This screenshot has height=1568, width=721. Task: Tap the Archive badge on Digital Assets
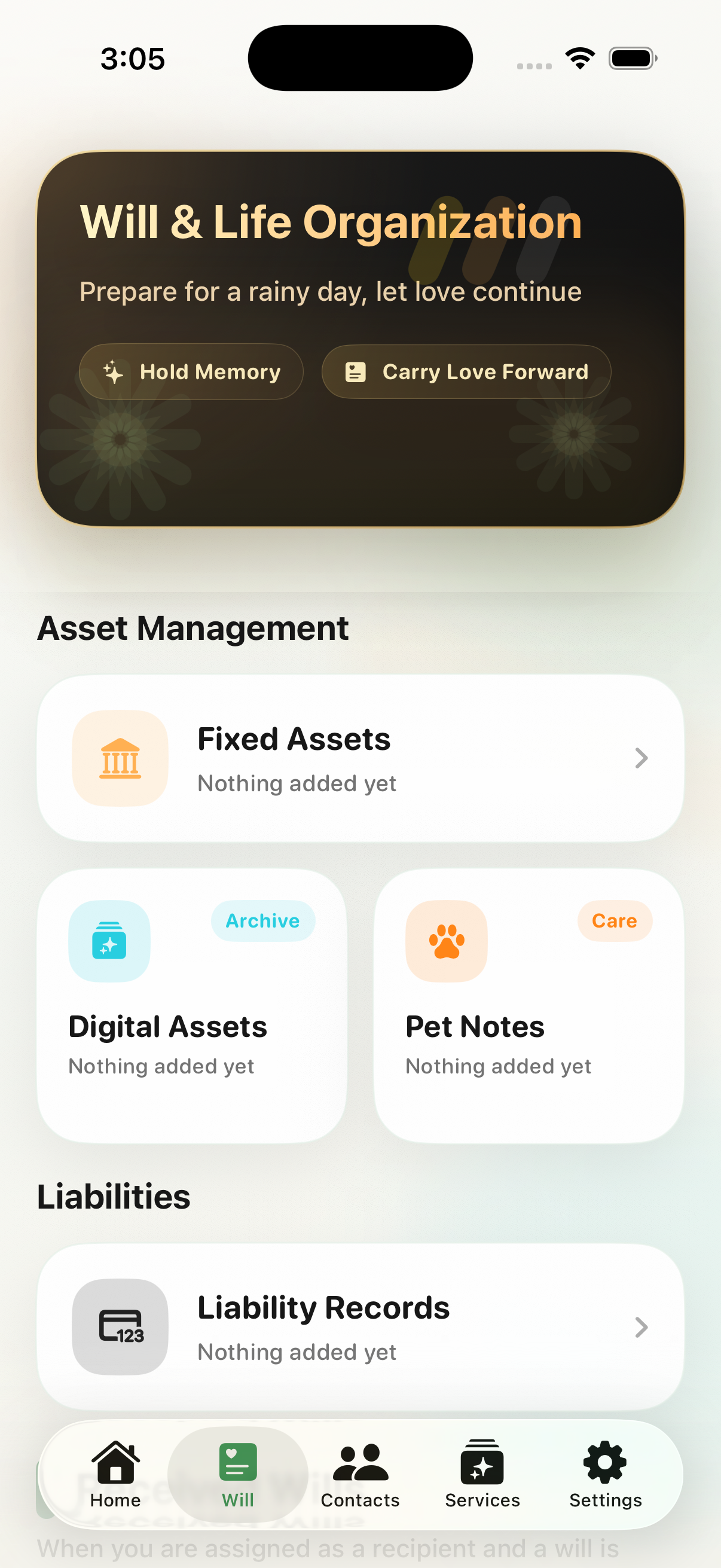(263, 921)
